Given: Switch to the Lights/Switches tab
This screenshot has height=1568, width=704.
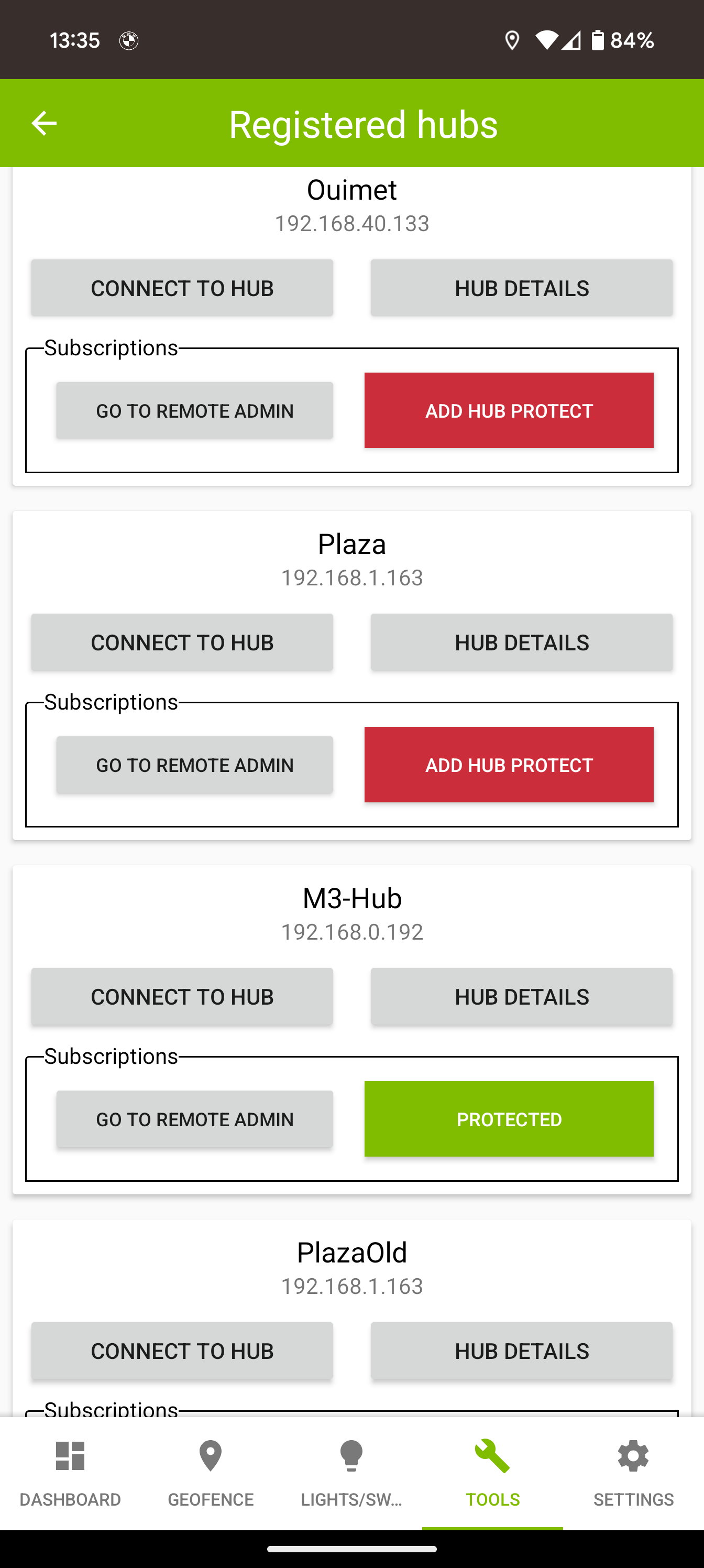Looking at the screenshot, I should [x=351, y=1473].
